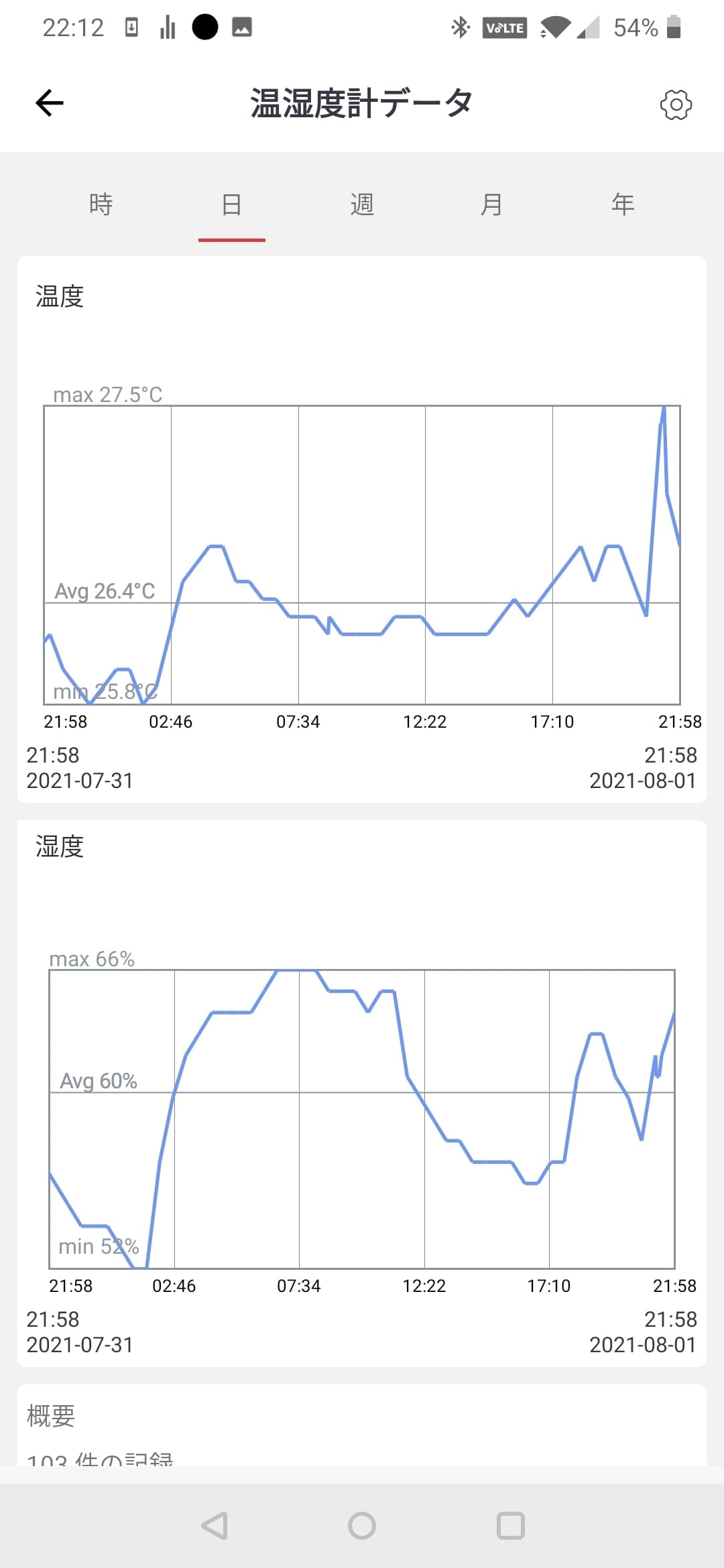The image size is (724, 1568).
Task: Open the settings gear icon
Action: pos(676,105)
